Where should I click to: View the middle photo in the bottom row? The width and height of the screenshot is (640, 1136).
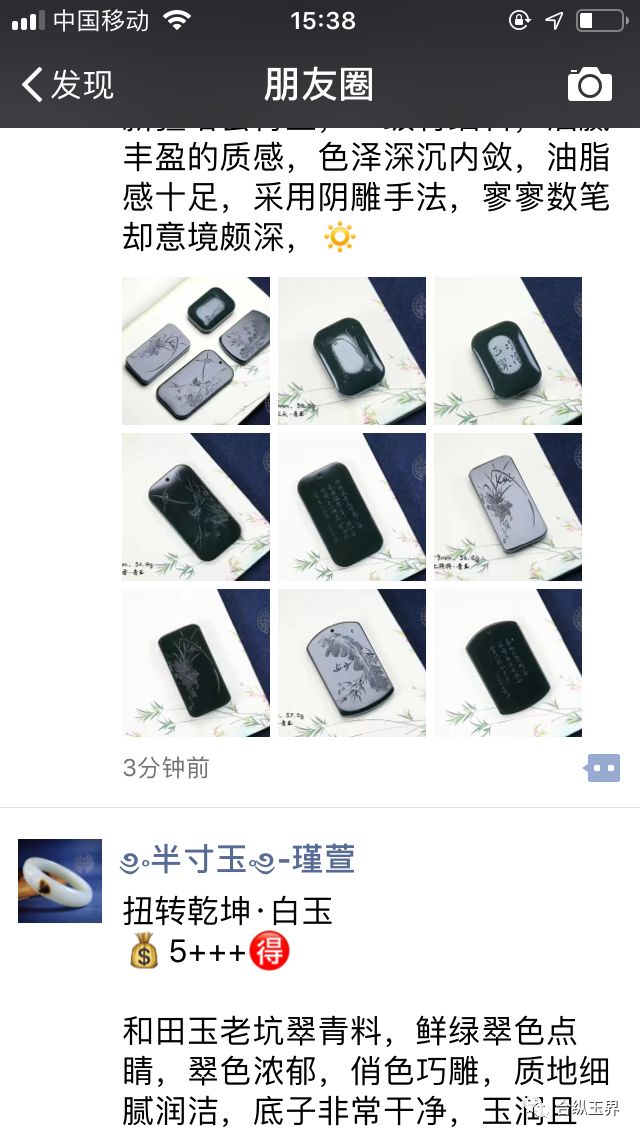click(x=352, y=663)
